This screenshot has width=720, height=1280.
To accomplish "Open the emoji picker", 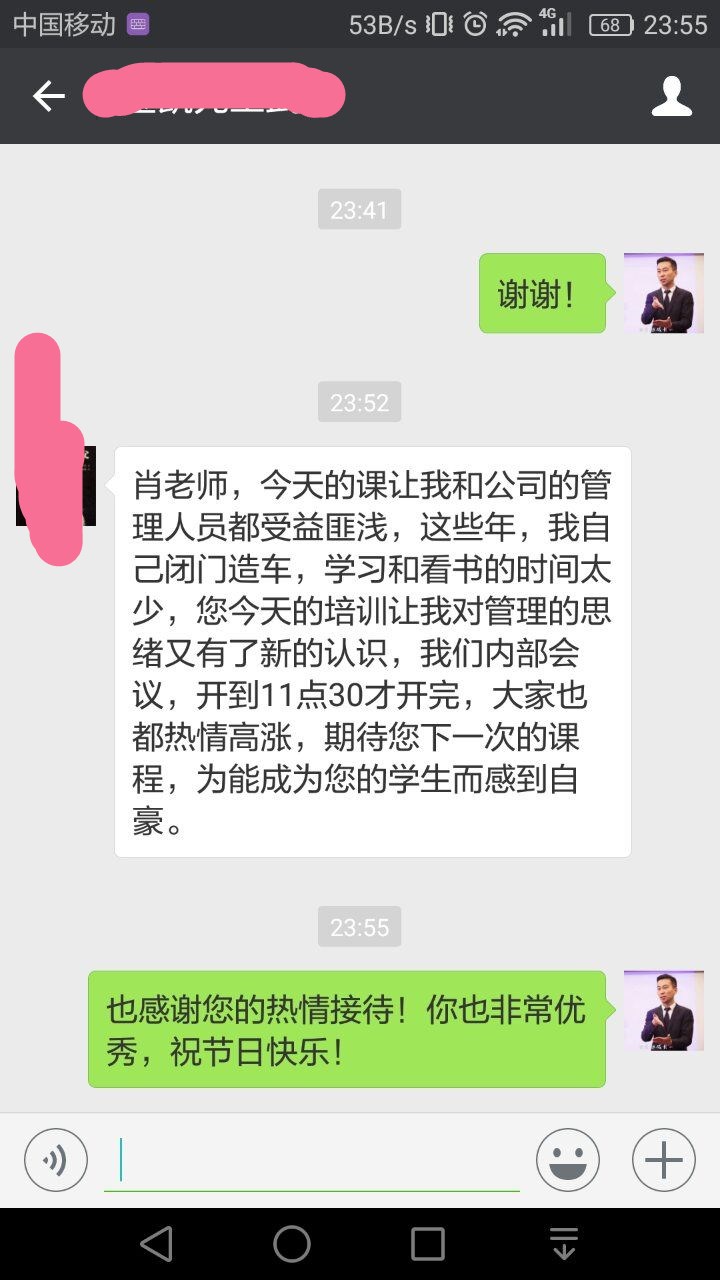I will pyautogui.click(x=567, y=1160).
